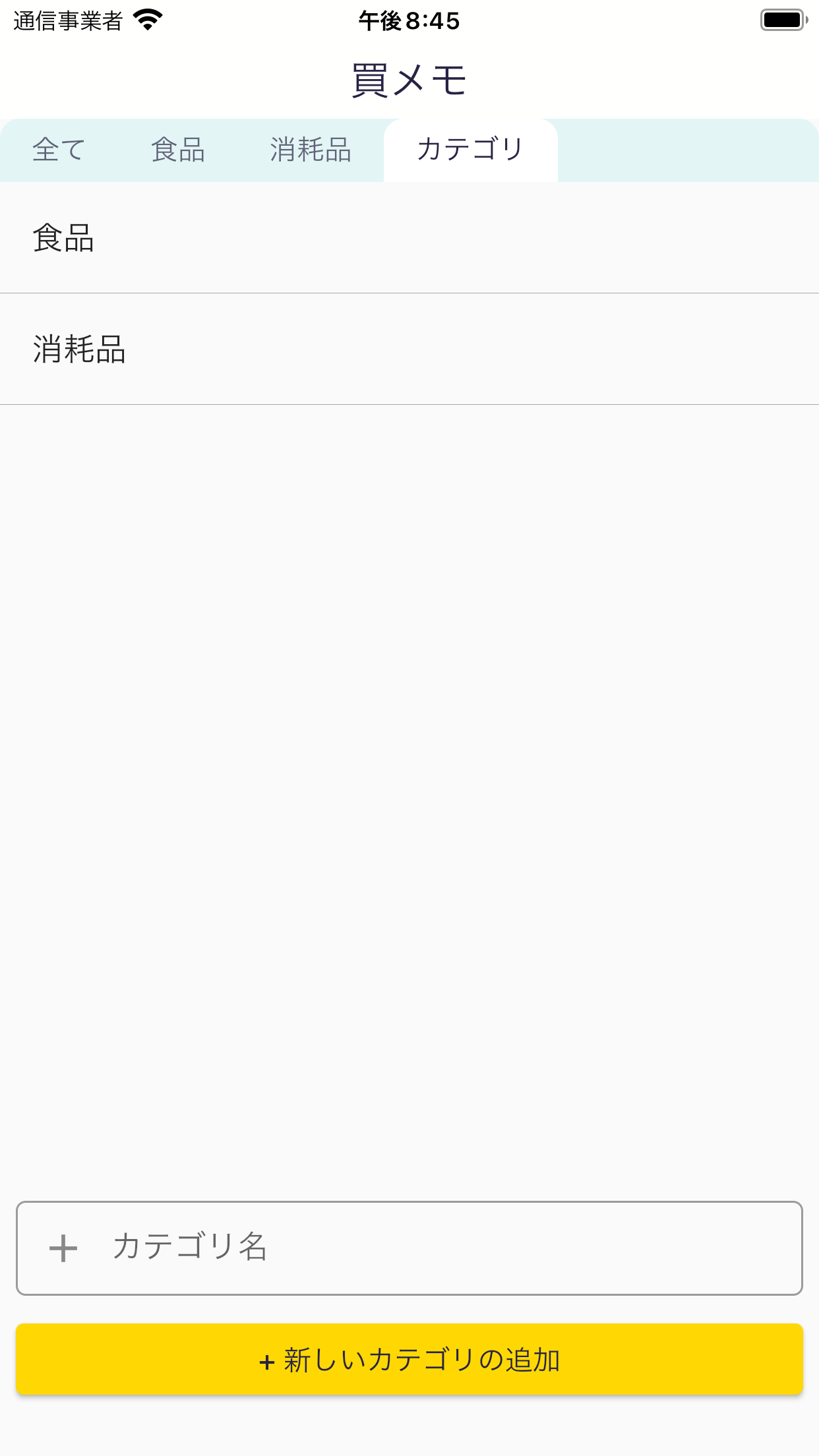Click the Wi-Fi icon in the status bar
Image resolution: width=819 pixels, height=1456 pixels.
pyautogui.click(x=148, y=20)
